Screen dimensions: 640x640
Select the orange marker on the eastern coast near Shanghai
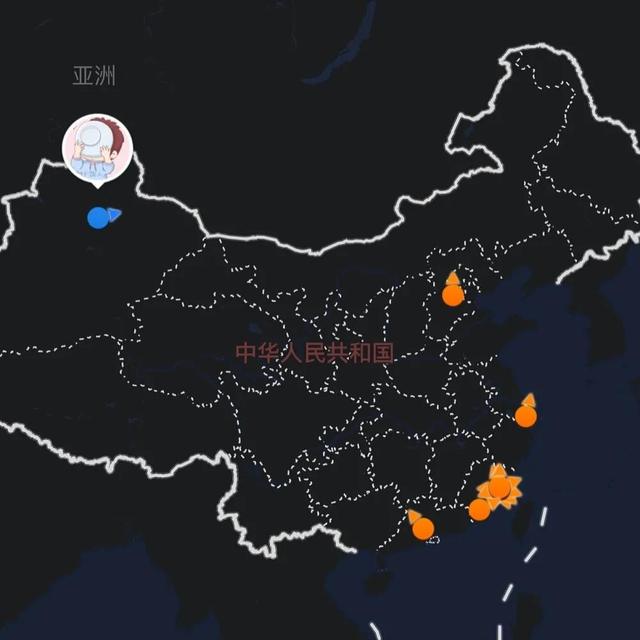point(525,416)
